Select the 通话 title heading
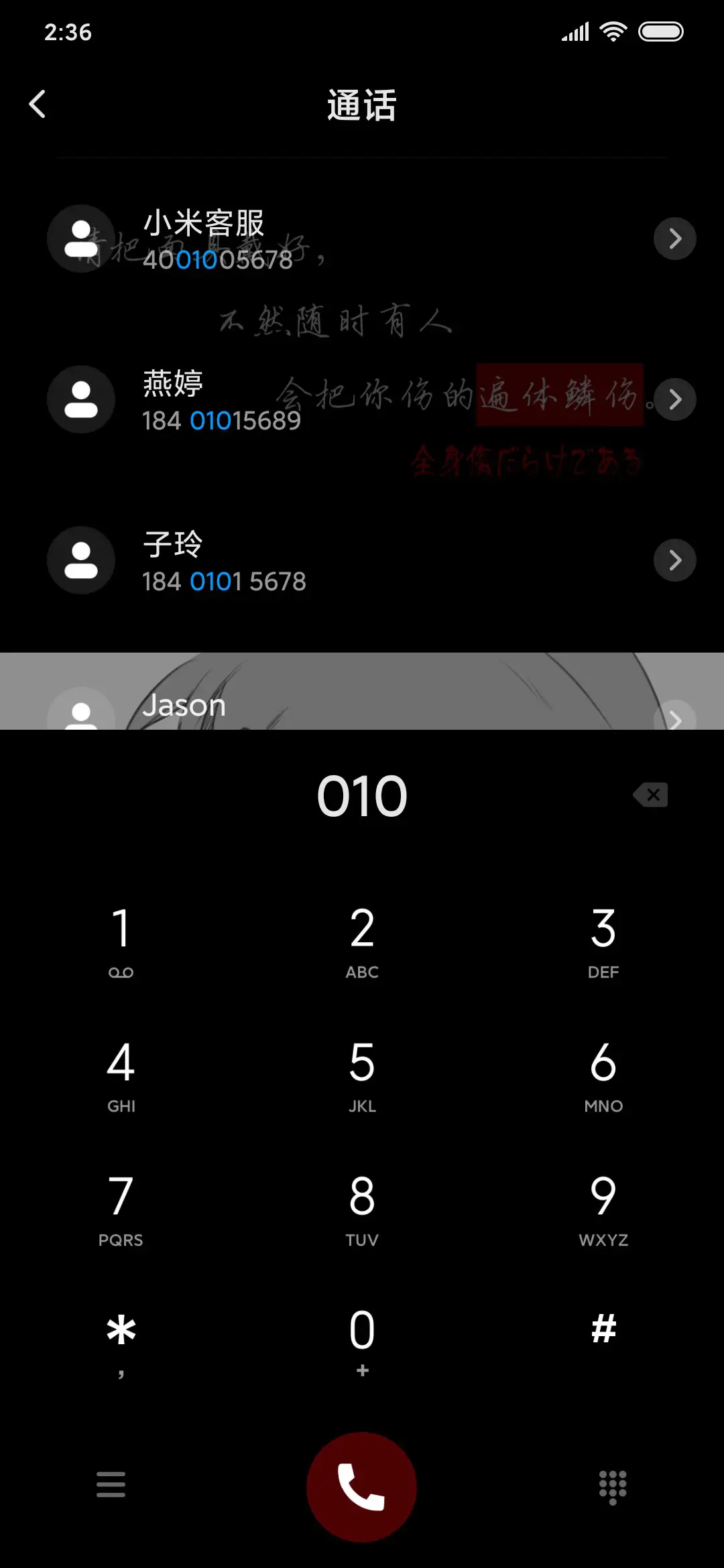 361,105
